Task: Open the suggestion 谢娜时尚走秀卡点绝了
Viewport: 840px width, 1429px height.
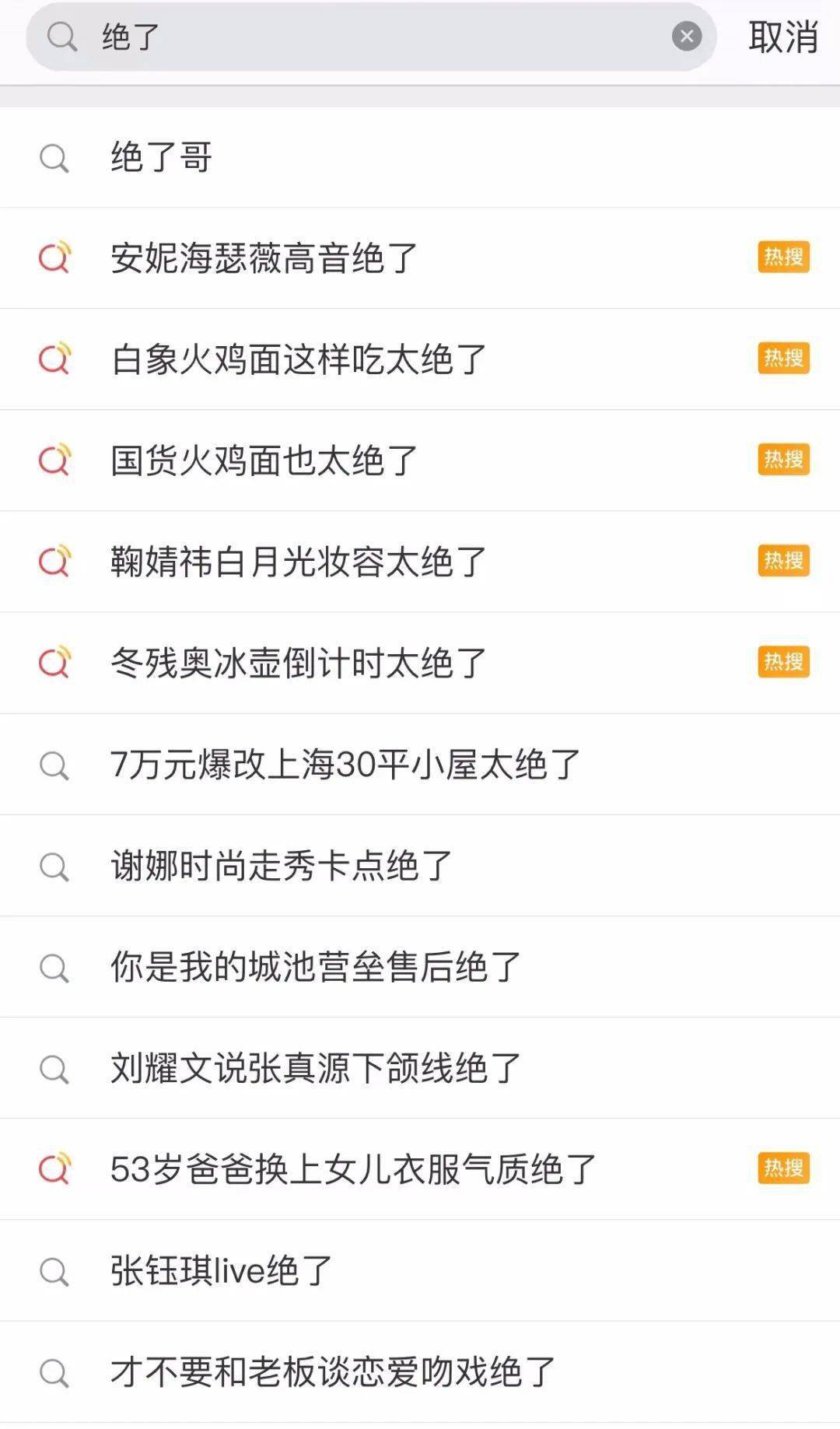Action: click(x=282, y=866)
